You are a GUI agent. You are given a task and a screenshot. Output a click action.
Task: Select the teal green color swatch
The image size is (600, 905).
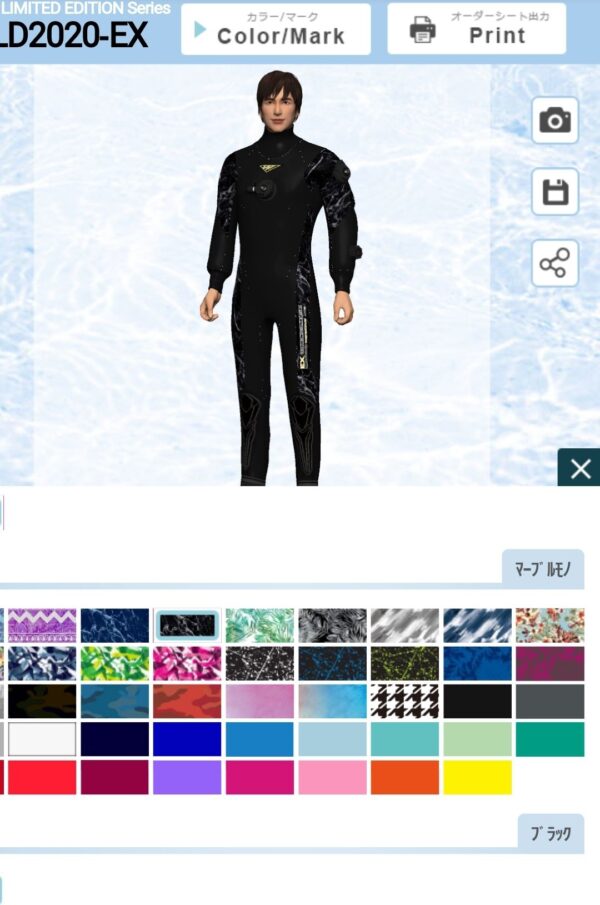549,739
